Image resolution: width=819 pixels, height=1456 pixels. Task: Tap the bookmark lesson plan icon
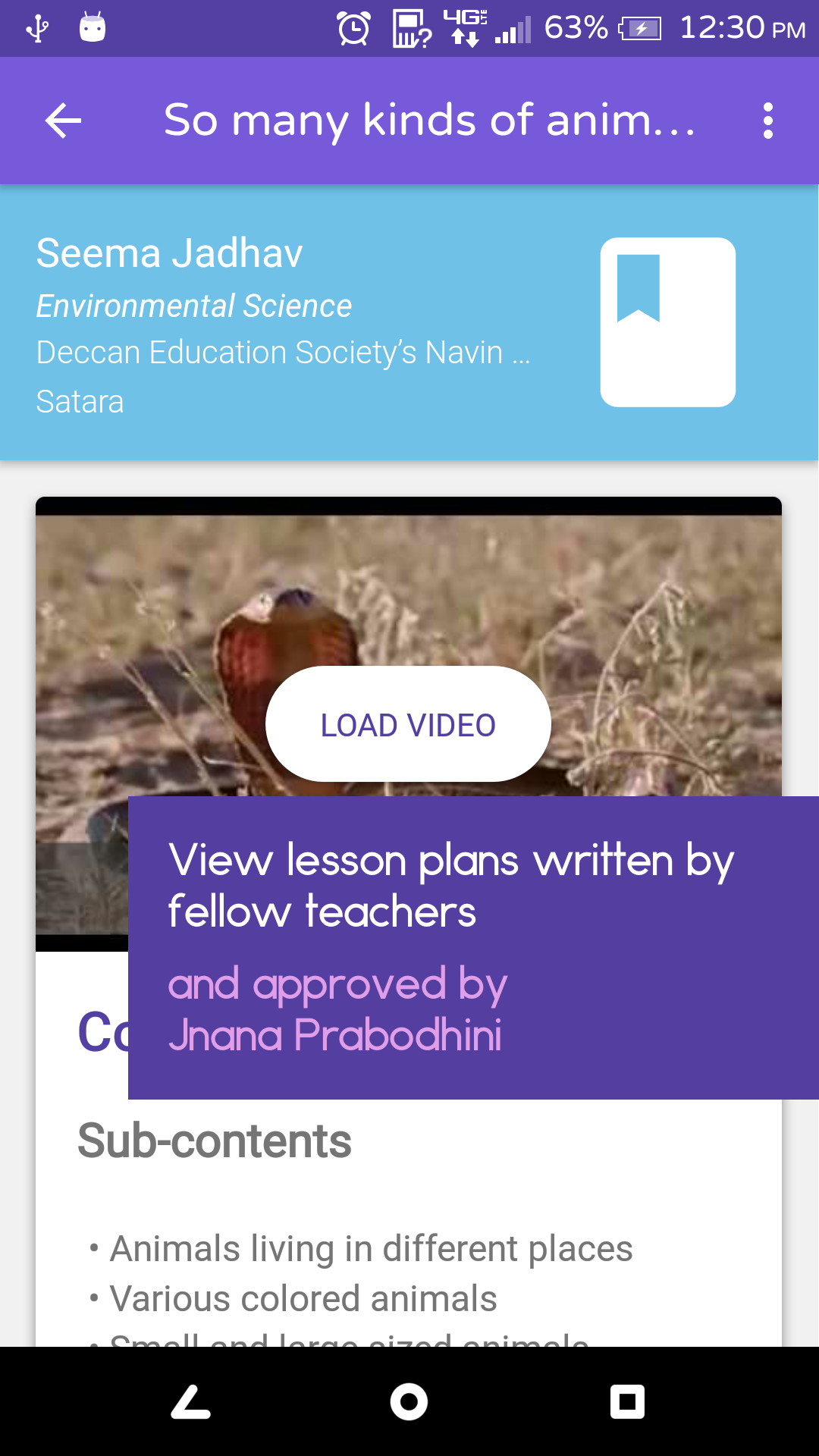click(667, 322)
